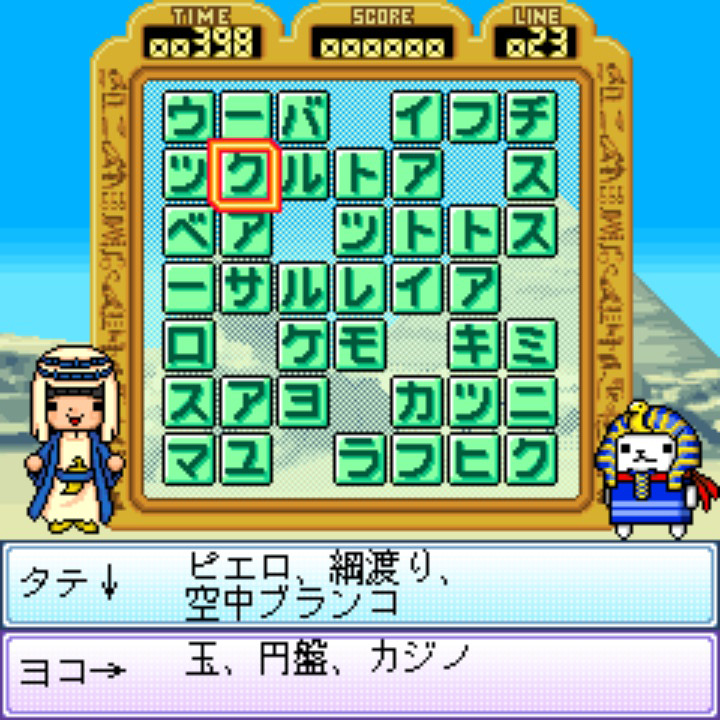720x720 pixels.
Task: Select the ヒ letter tile
Action: click(x=474, y=461)
